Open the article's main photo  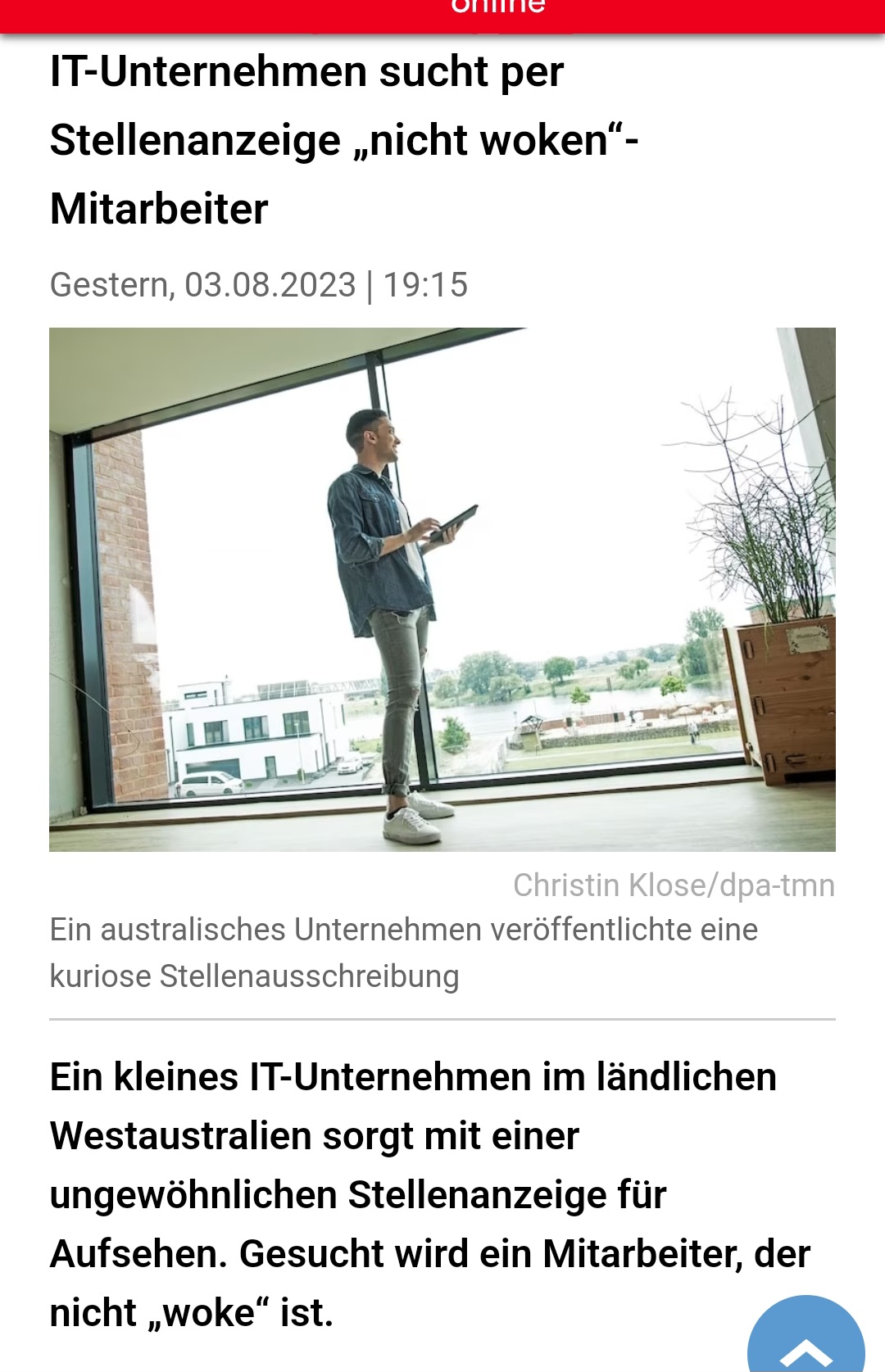click(x=442, y=589)
